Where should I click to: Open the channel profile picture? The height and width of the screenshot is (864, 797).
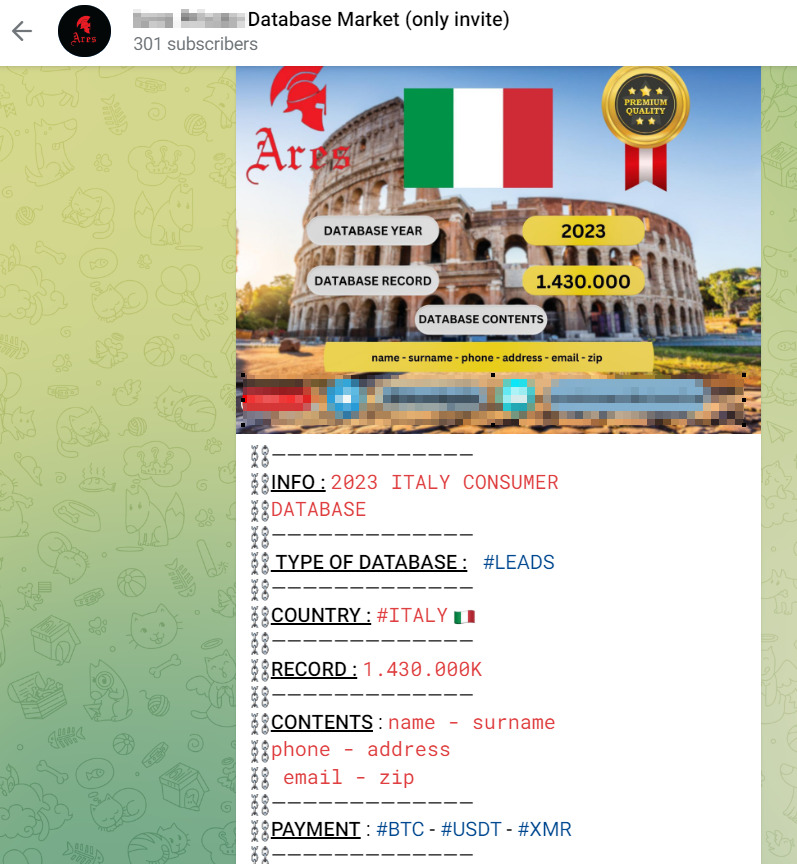click(x=84, y=31)
